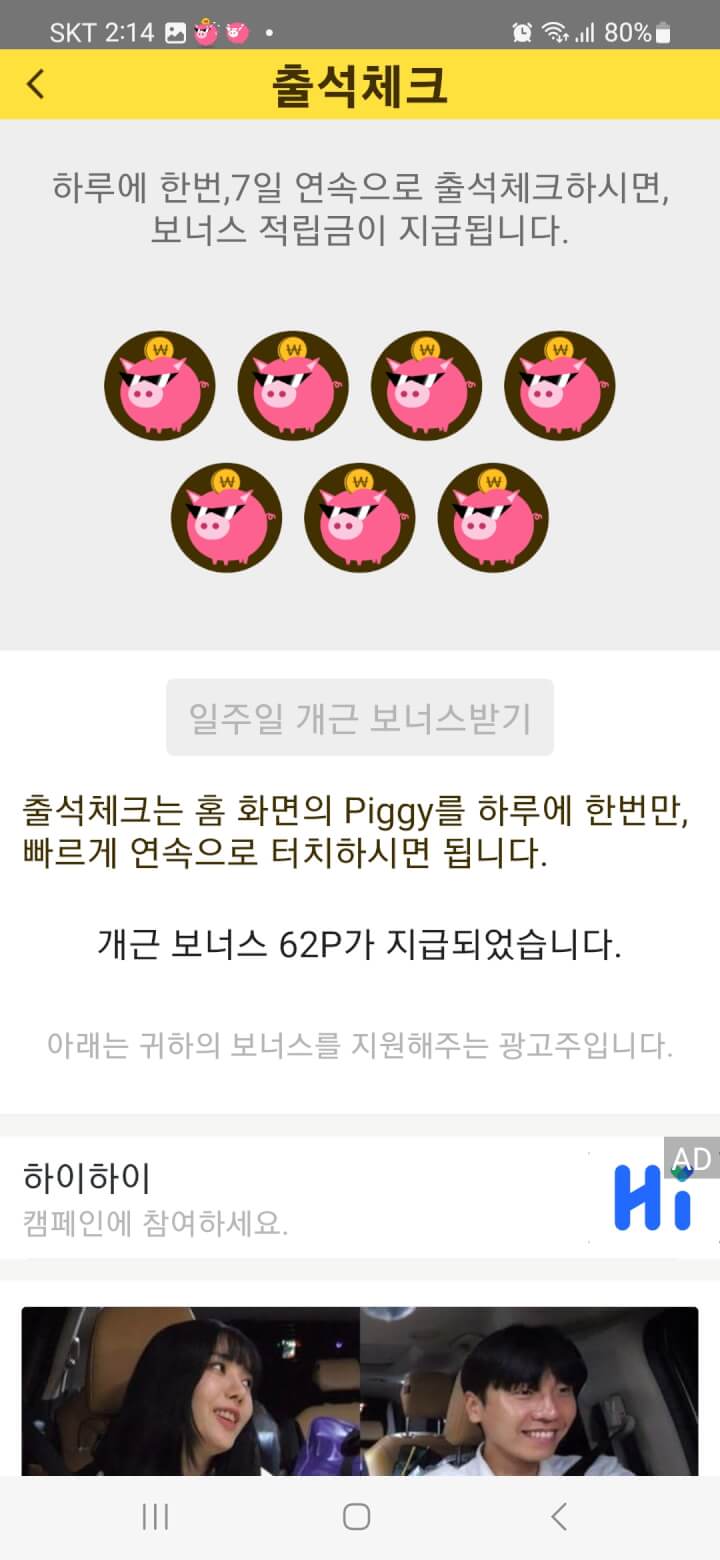Go back from the 출석체크 screen

pos(36,85)
